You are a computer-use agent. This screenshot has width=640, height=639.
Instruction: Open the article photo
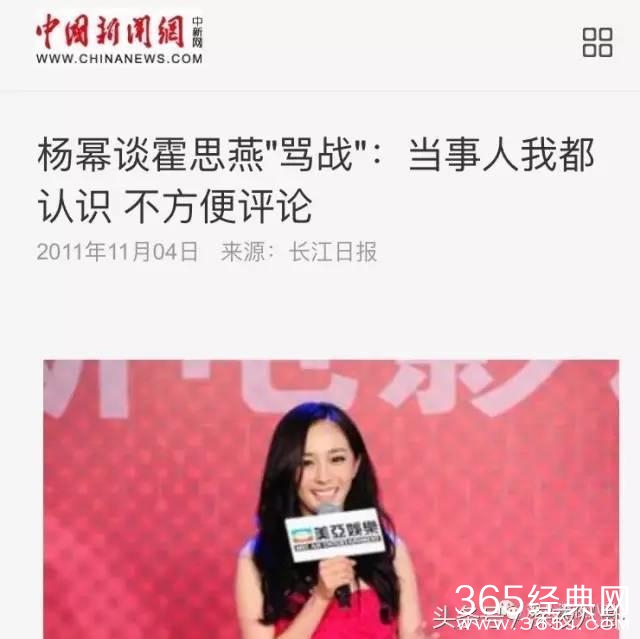[330, 498]
